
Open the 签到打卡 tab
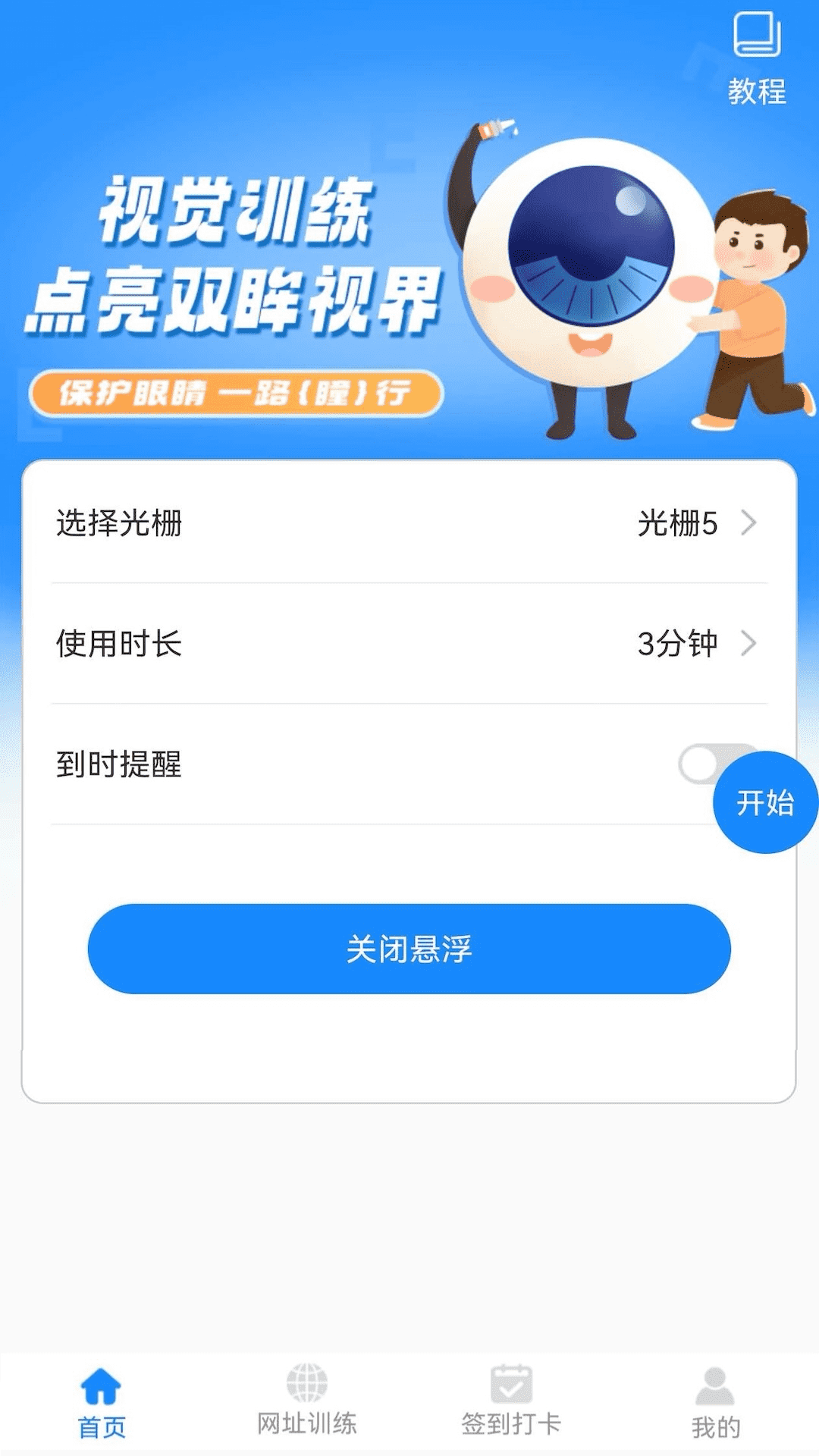coord(511,1402)
